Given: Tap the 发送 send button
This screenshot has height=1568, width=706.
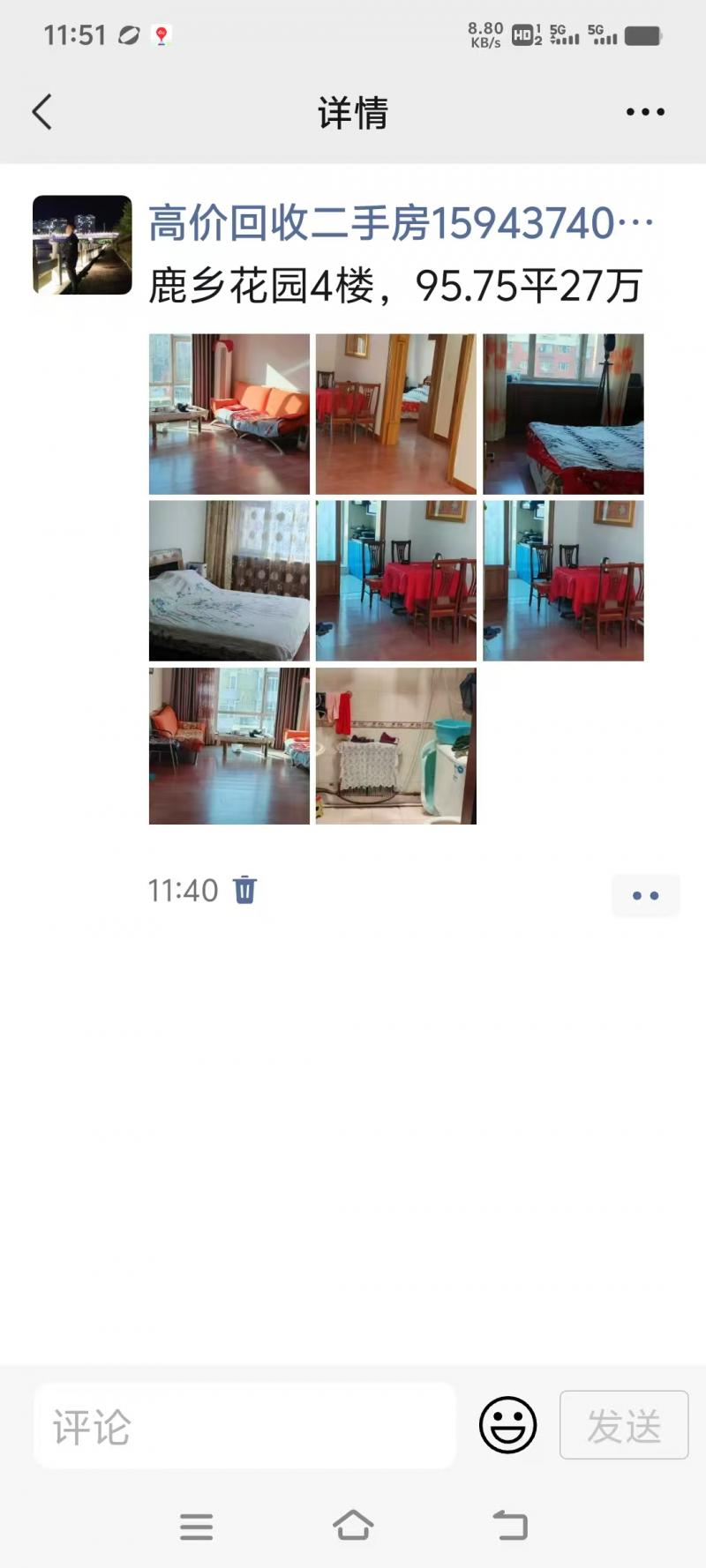Looking at the screenshot, I should (x=624, y=1424).
